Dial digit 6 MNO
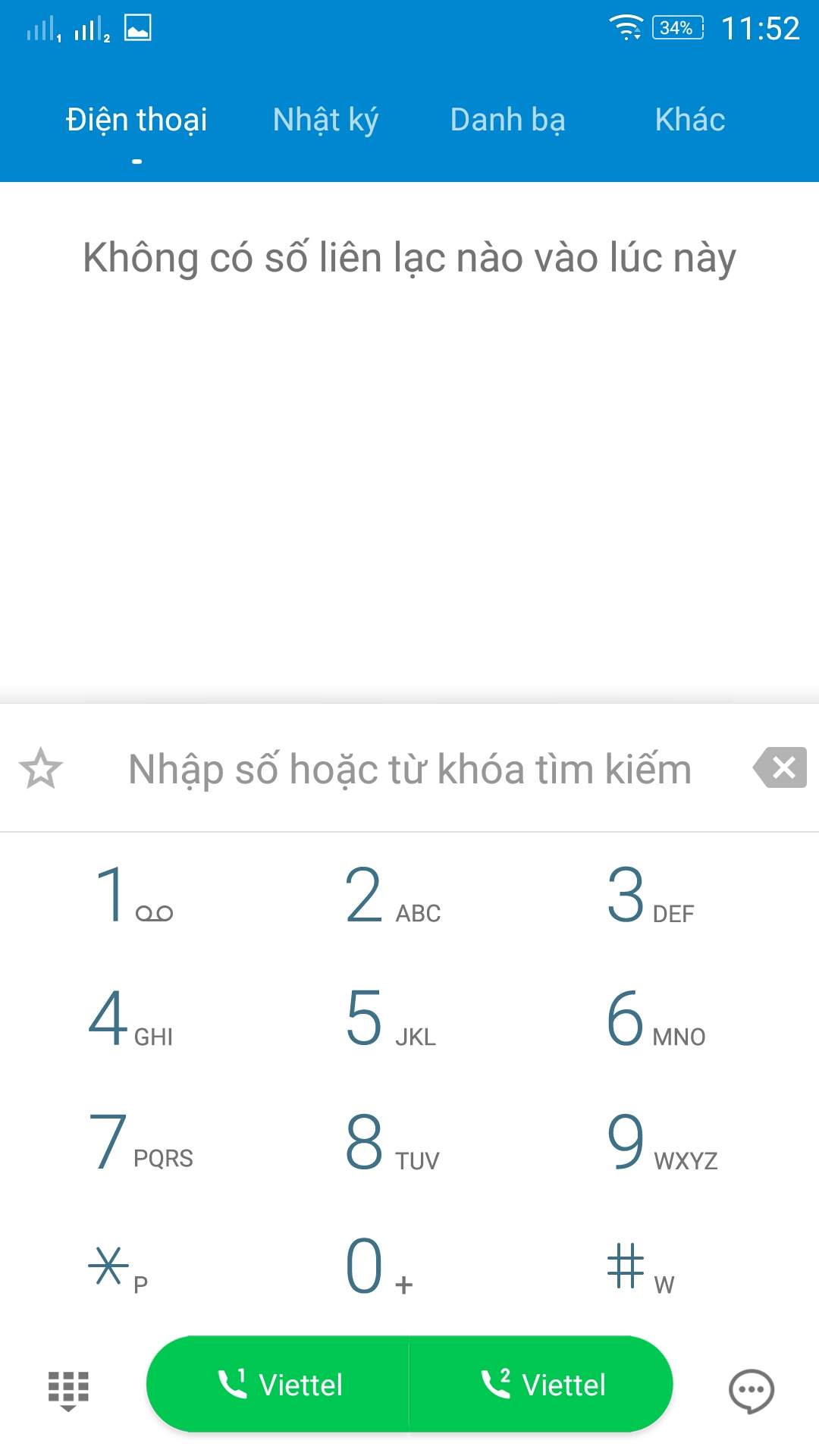 pyautogui.click(x=657, y=1018)
